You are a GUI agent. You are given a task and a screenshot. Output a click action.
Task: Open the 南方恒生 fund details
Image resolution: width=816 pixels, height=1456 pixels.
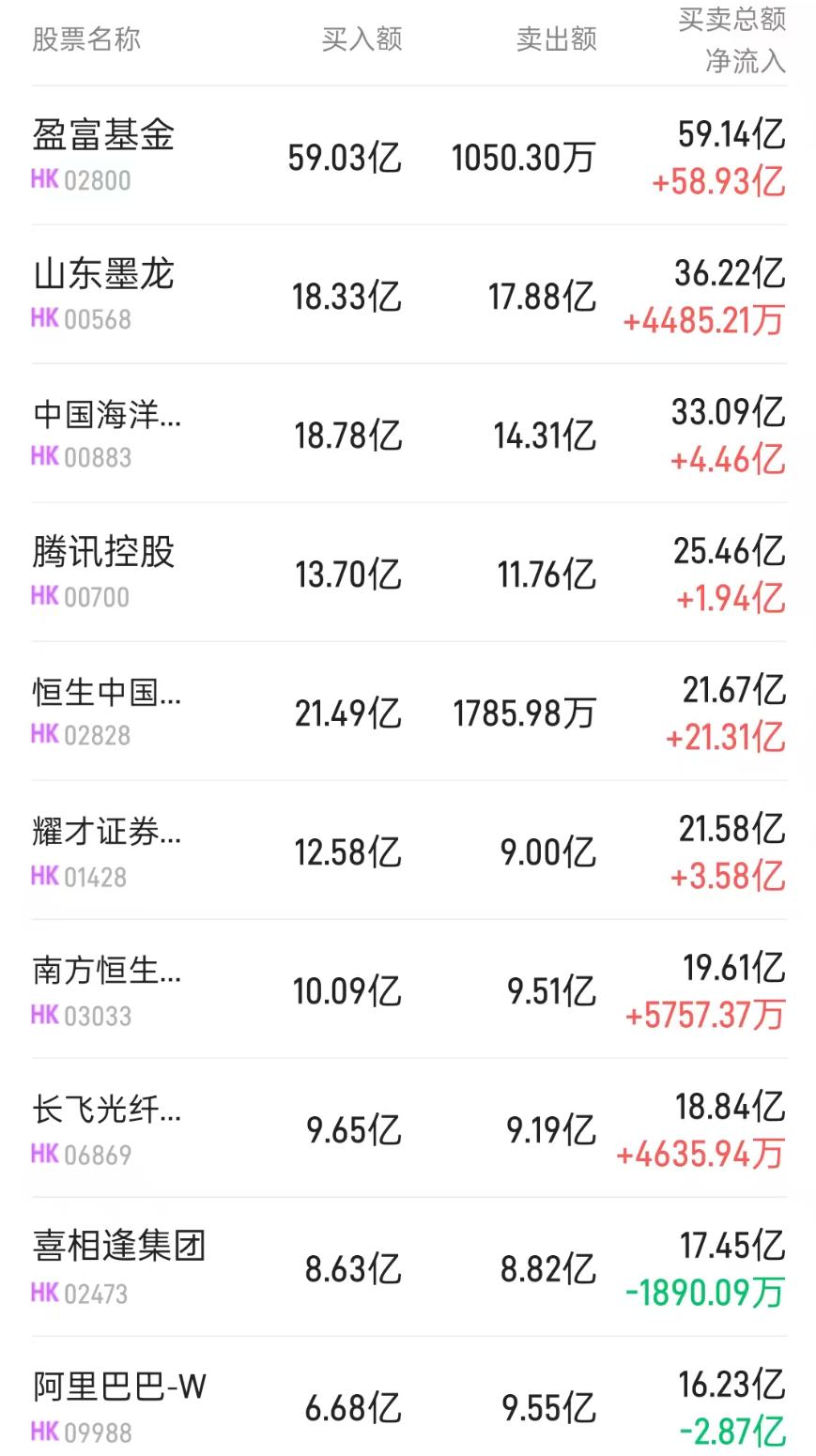coord(106,970)
